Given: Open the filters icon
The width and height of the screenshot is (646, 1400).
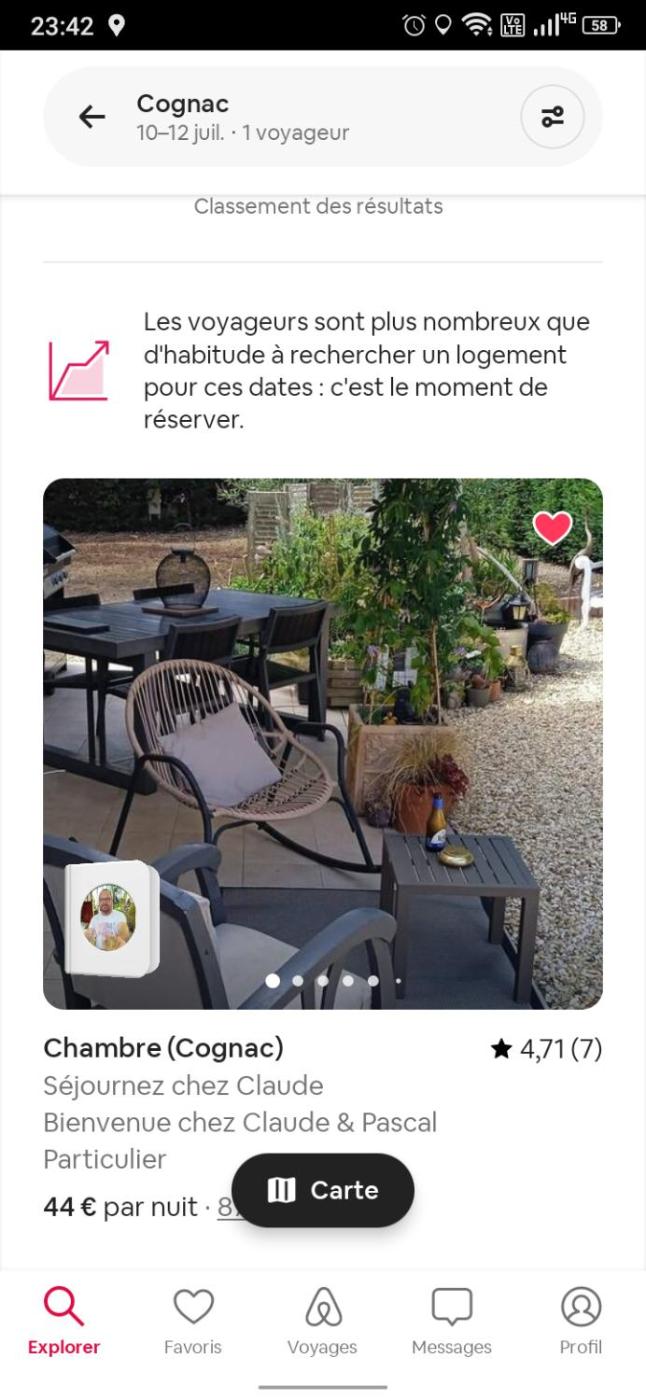Looking at the screenshot, I should coord(552,117).
